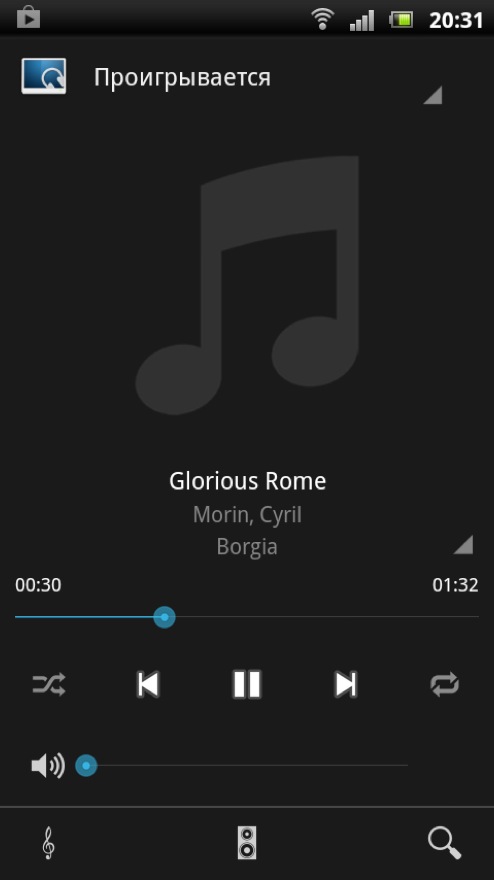Pause the playing track

point(247,684)
